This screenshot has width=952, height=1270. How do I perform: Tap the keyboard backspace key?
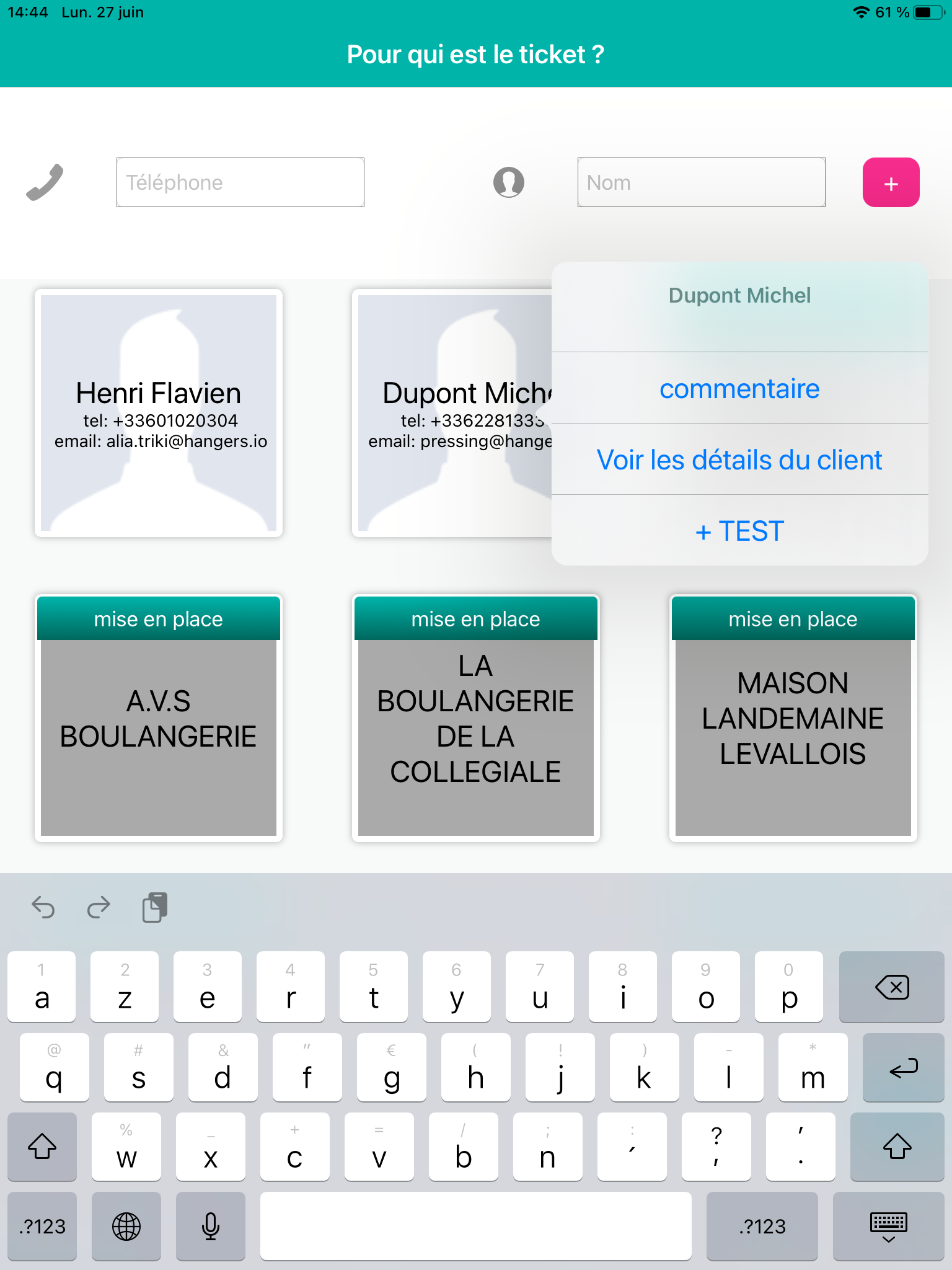[891, 987]
